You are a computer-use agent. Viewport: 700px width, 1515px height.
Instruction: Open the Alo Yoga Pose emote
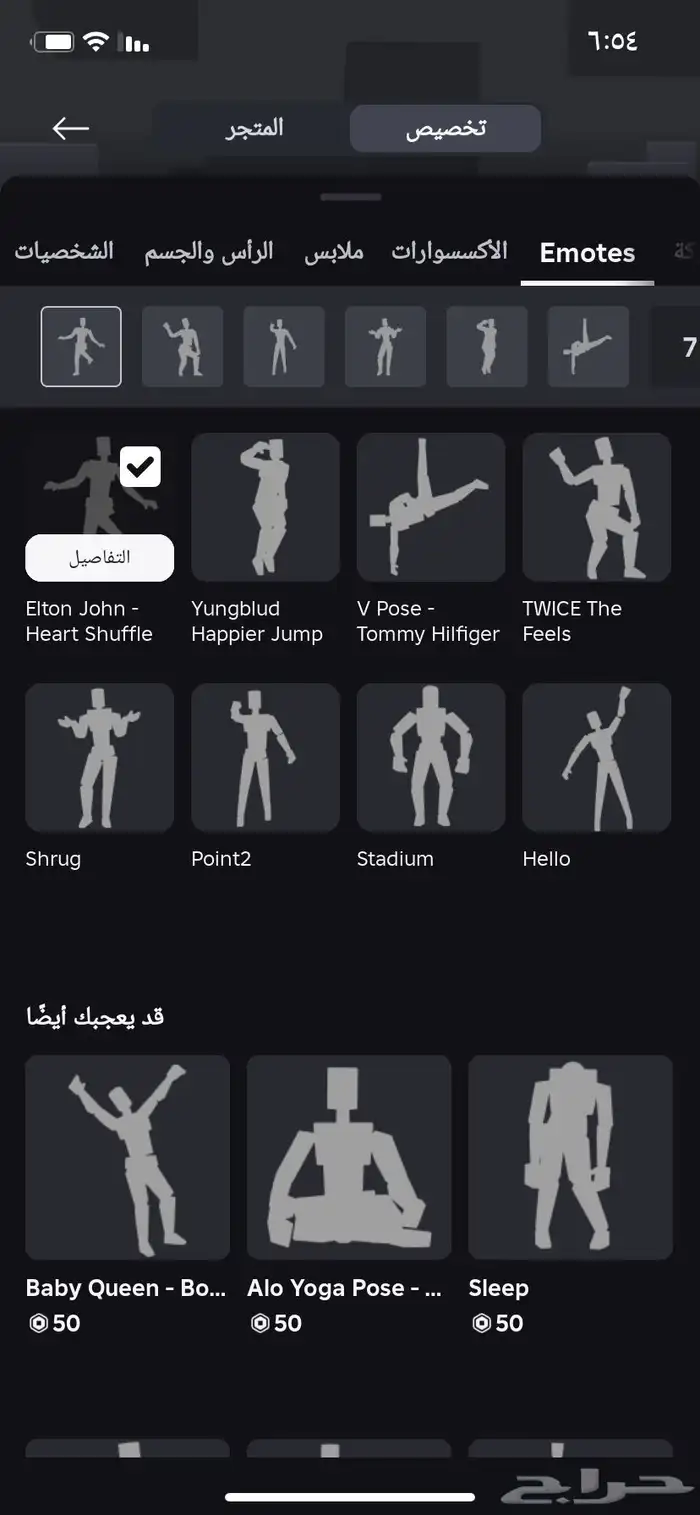point(349,1157)
